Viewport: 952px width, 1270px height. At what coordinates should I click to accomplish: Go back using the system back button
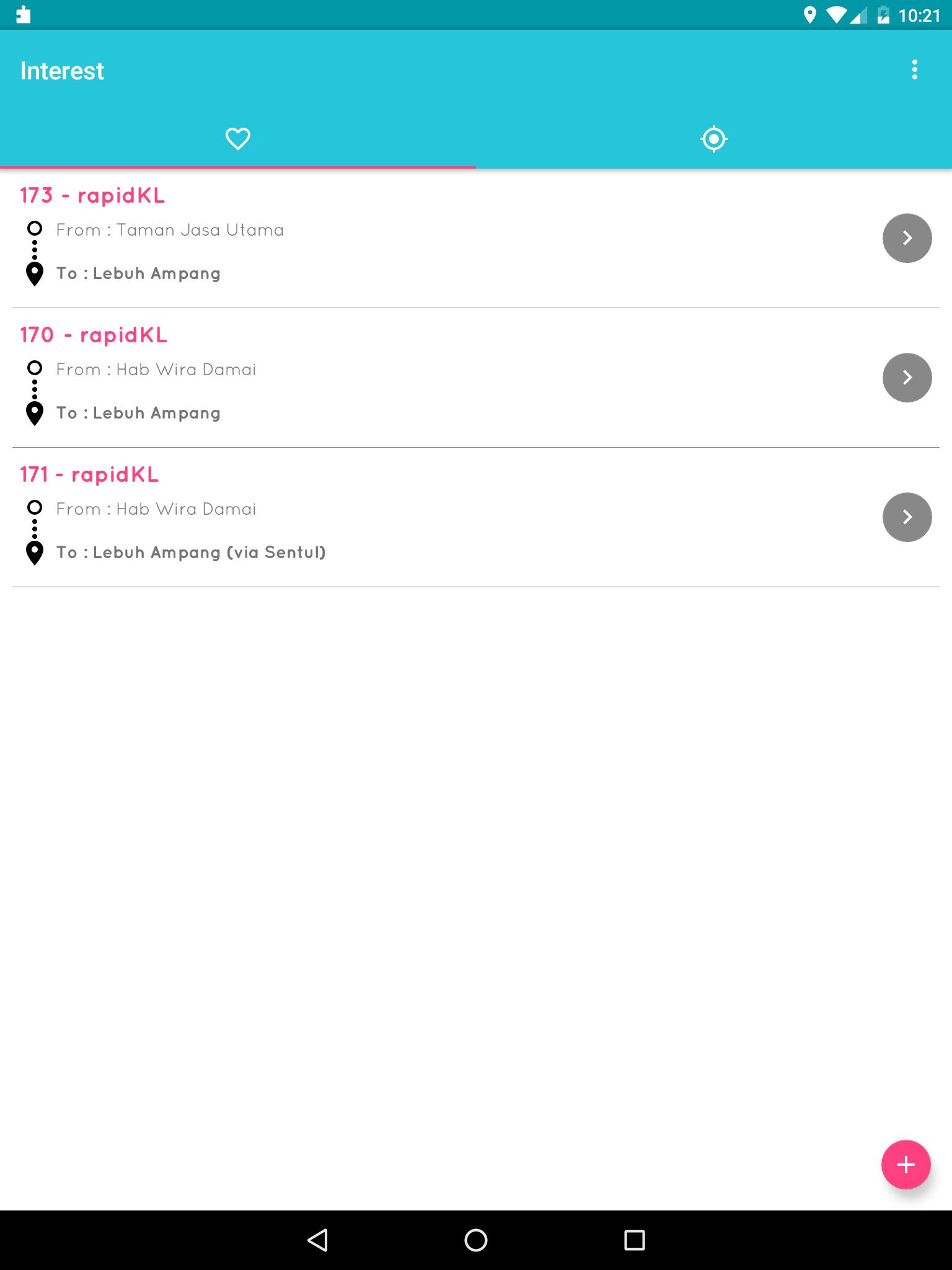pyautogui.click(x=317, y=1240)
